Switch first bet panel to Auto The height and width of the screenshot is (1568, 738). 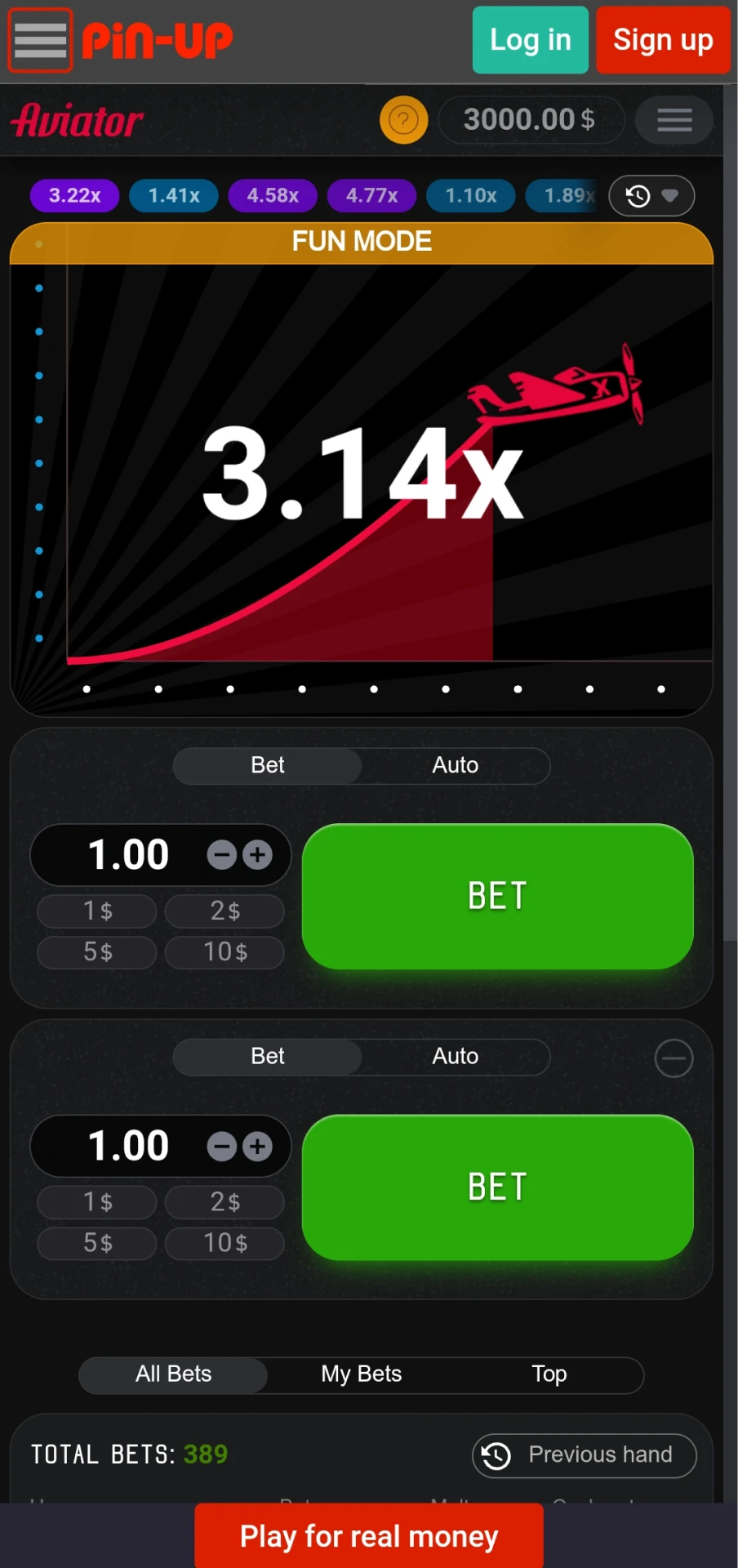(x=455, y=765)
